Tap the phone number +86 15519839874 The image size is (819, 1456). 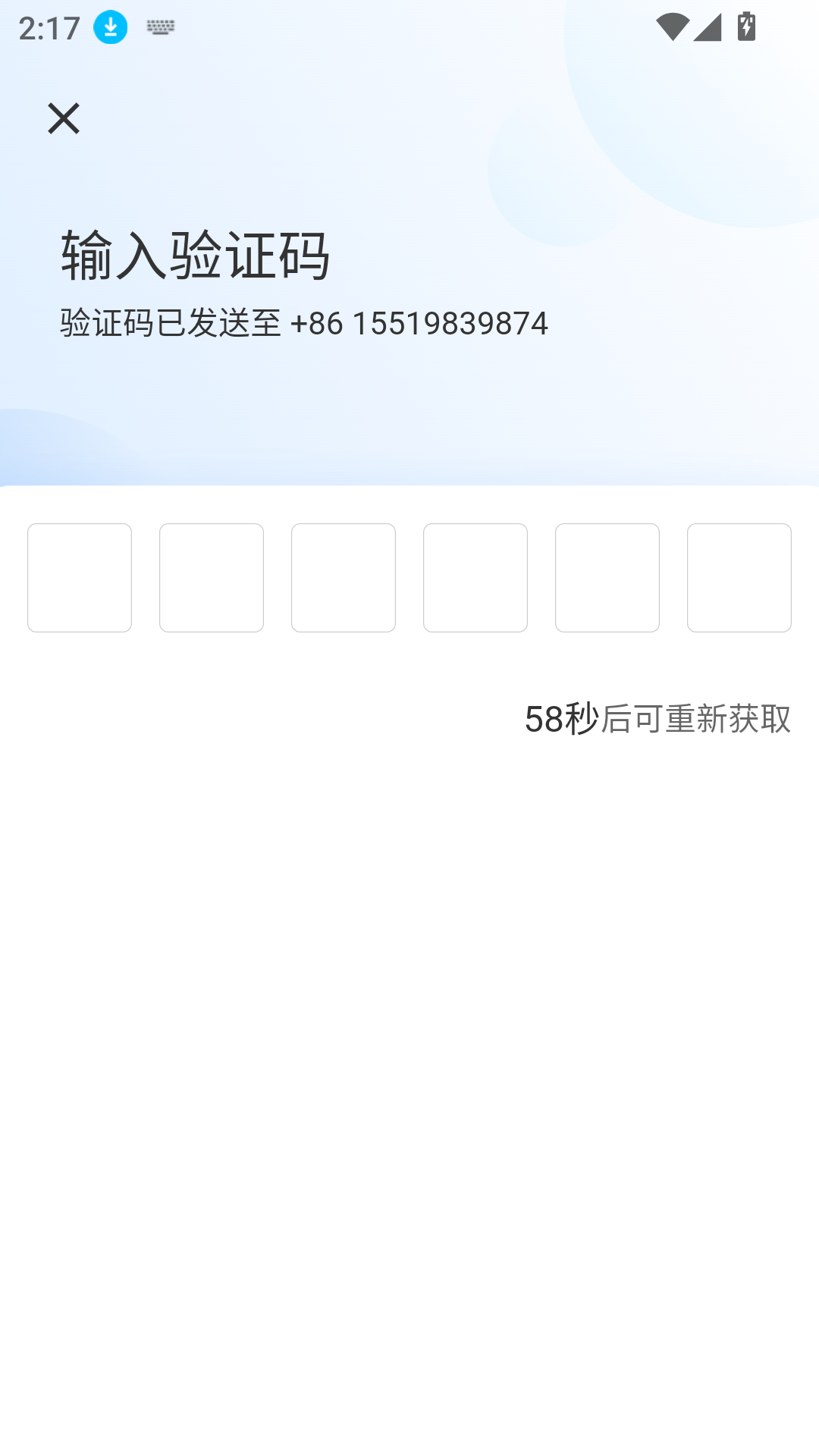click(x=422, y=323)
